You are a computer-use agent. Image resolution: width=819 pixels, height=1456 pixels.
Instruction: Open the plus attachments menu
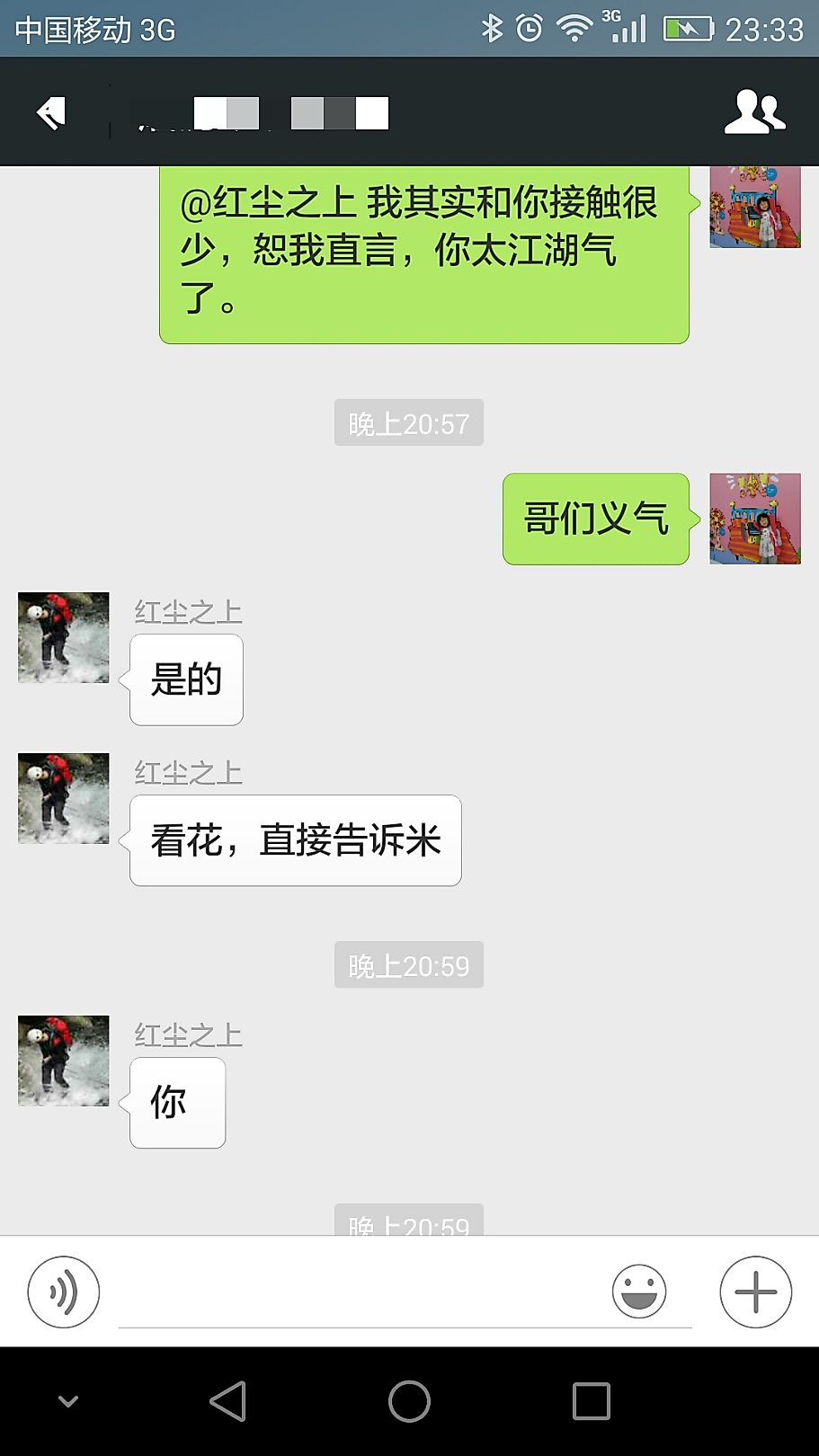tap(756, 1292)
